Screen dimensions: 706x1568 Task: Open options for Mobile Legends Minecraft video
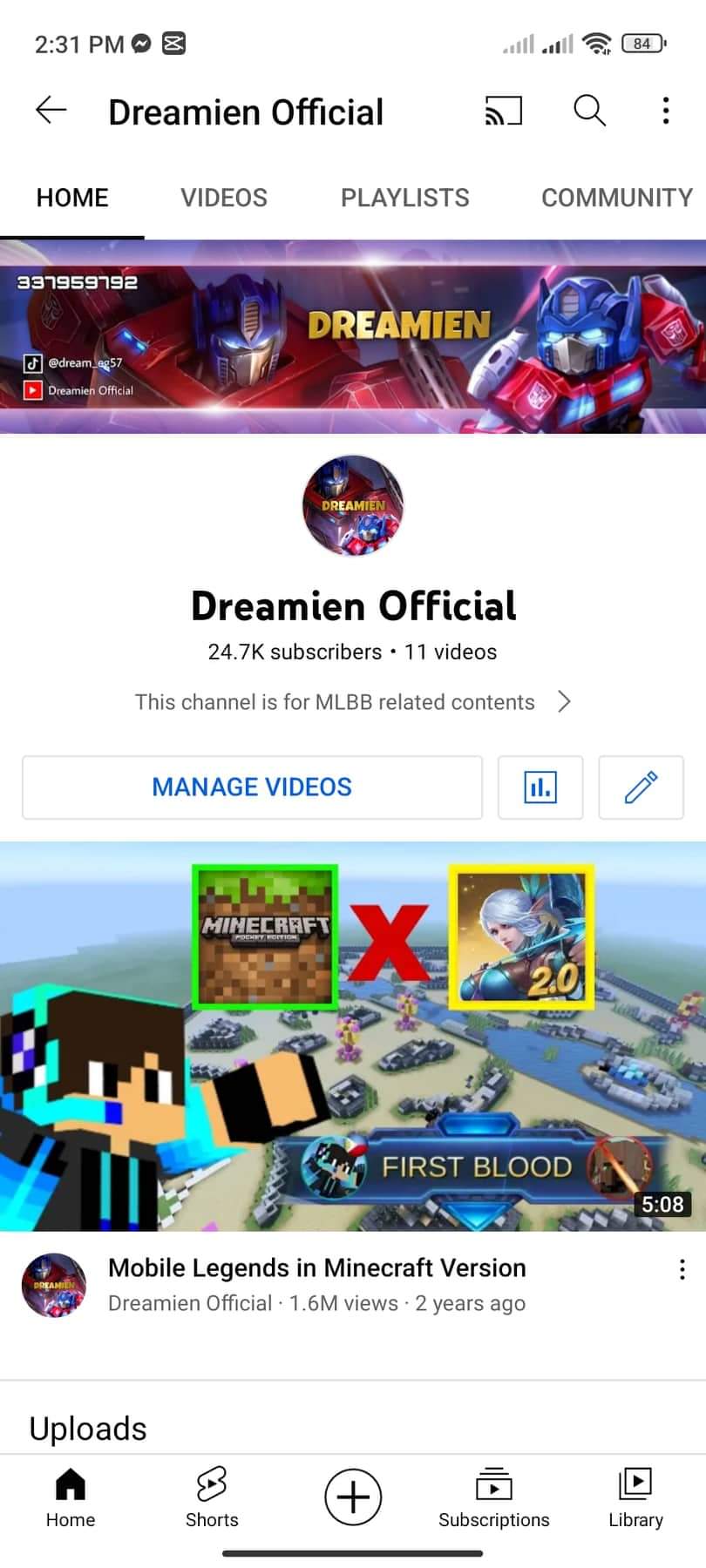[682, 1269]
